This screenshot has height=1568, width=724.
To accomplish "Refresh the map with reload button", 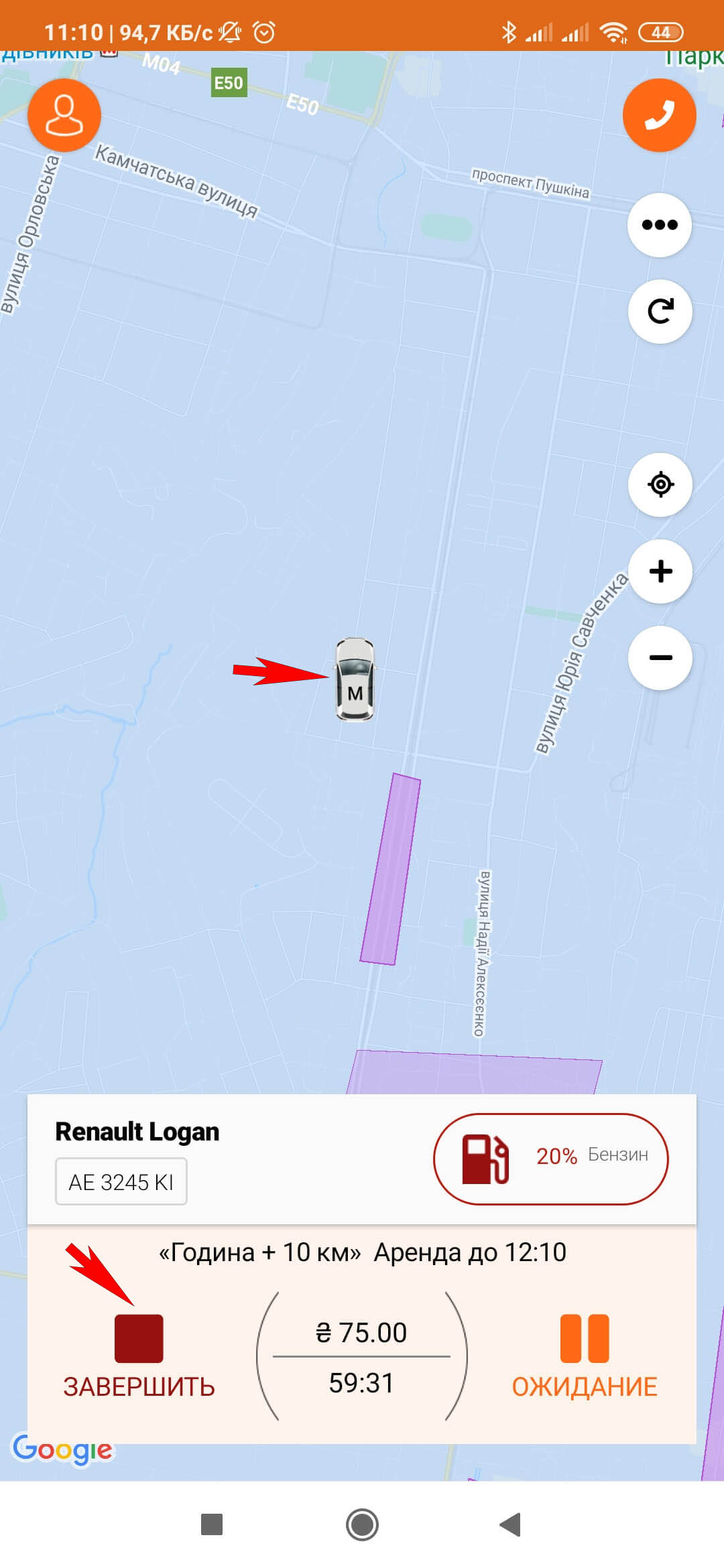I will [660, 312].
